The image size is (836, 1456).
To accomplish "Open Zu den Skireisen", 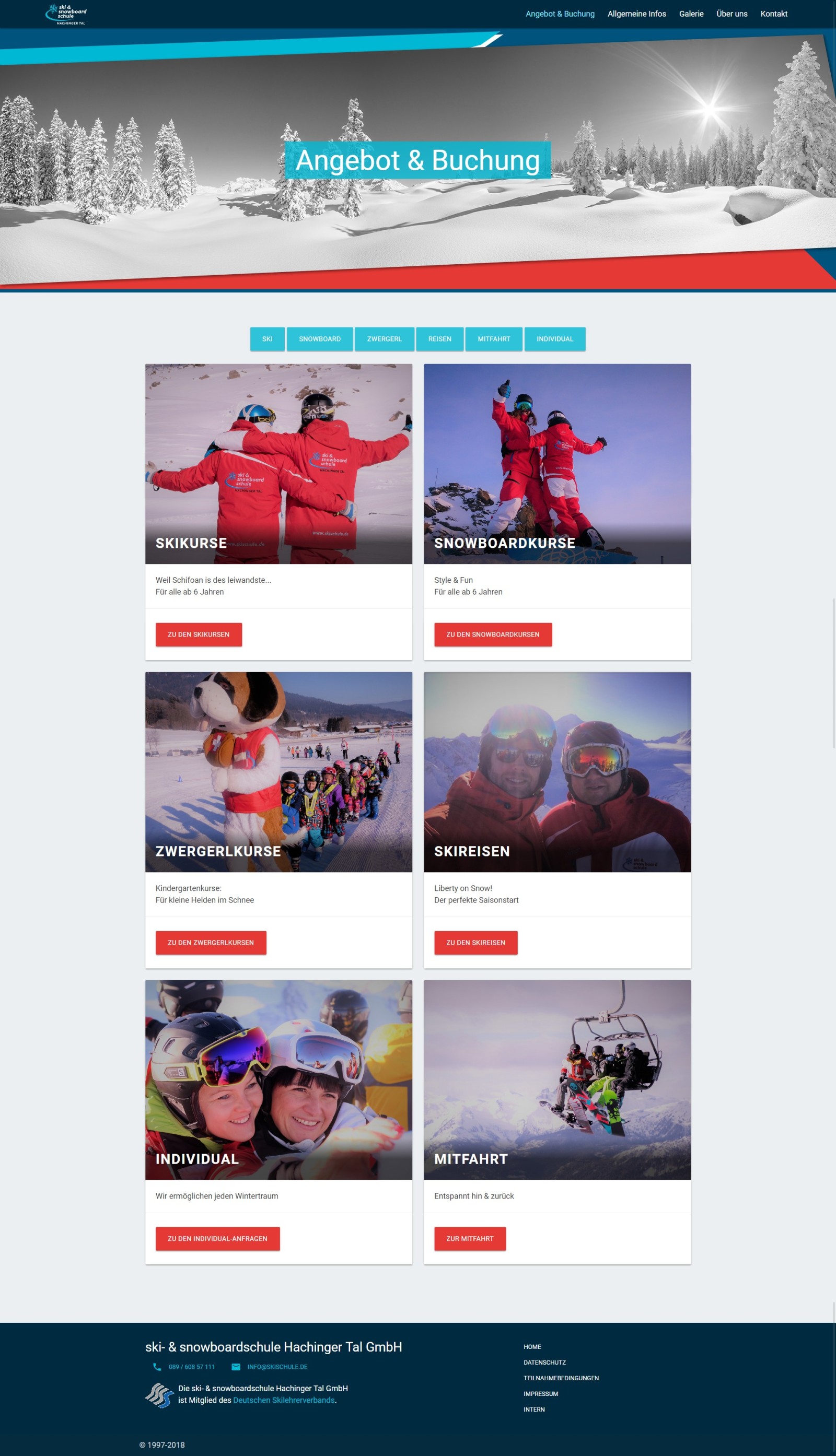I will pyautogui.click(x=475, y=942).
